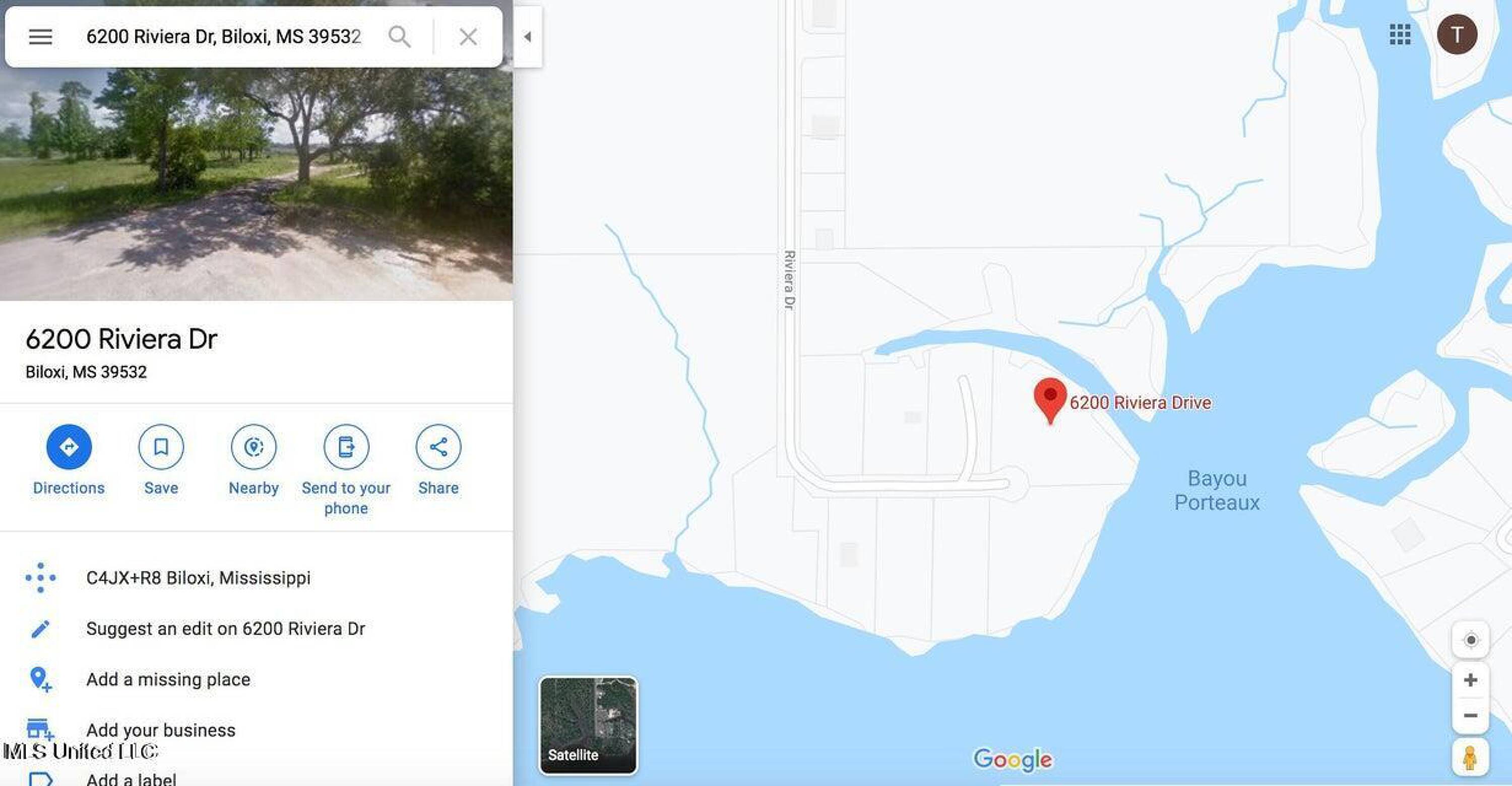The height and width of the screenshot is (786, 1512).
Task: Open the Google apps grid
Action: click(x=1400, y=35)
